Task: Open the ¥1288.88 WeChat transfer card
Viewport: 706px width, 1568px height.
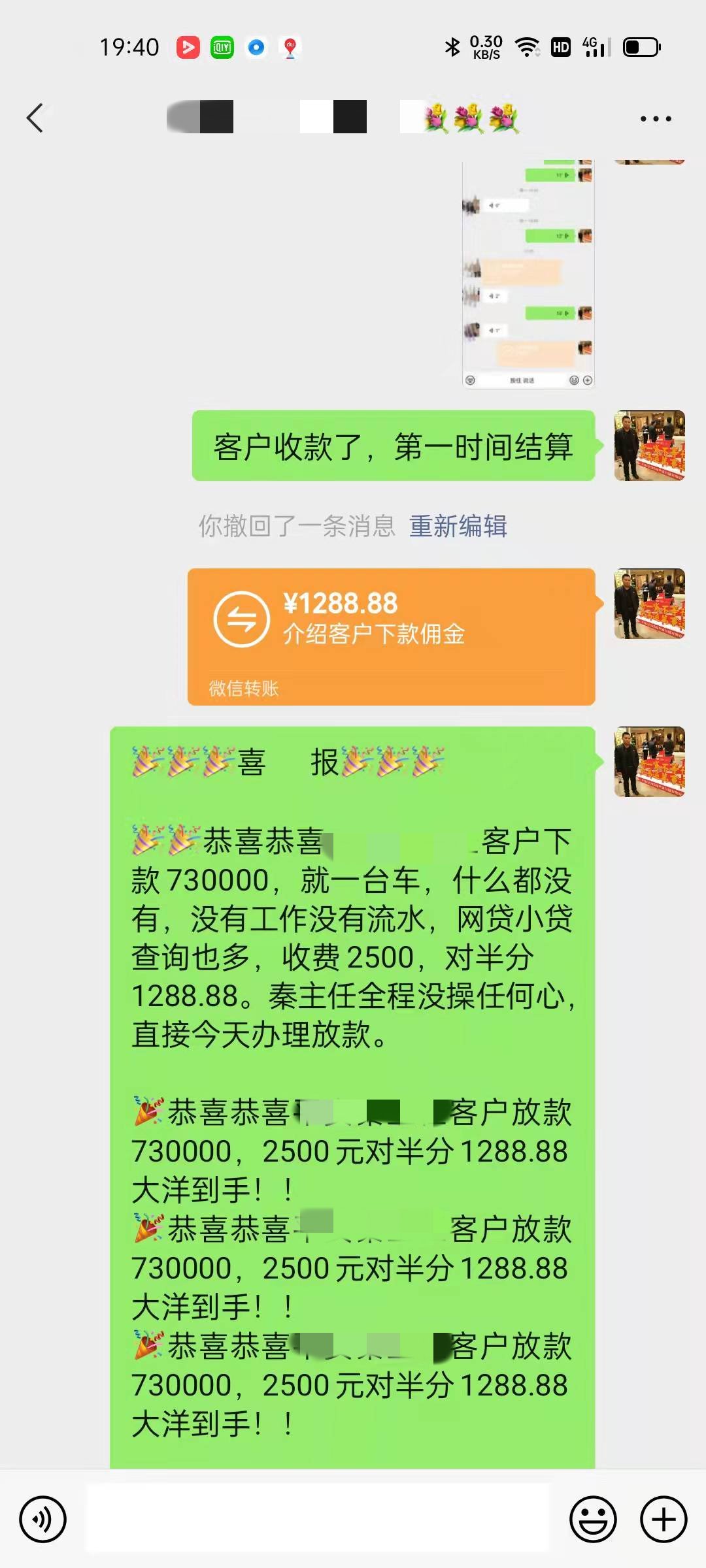Action: 391,636
